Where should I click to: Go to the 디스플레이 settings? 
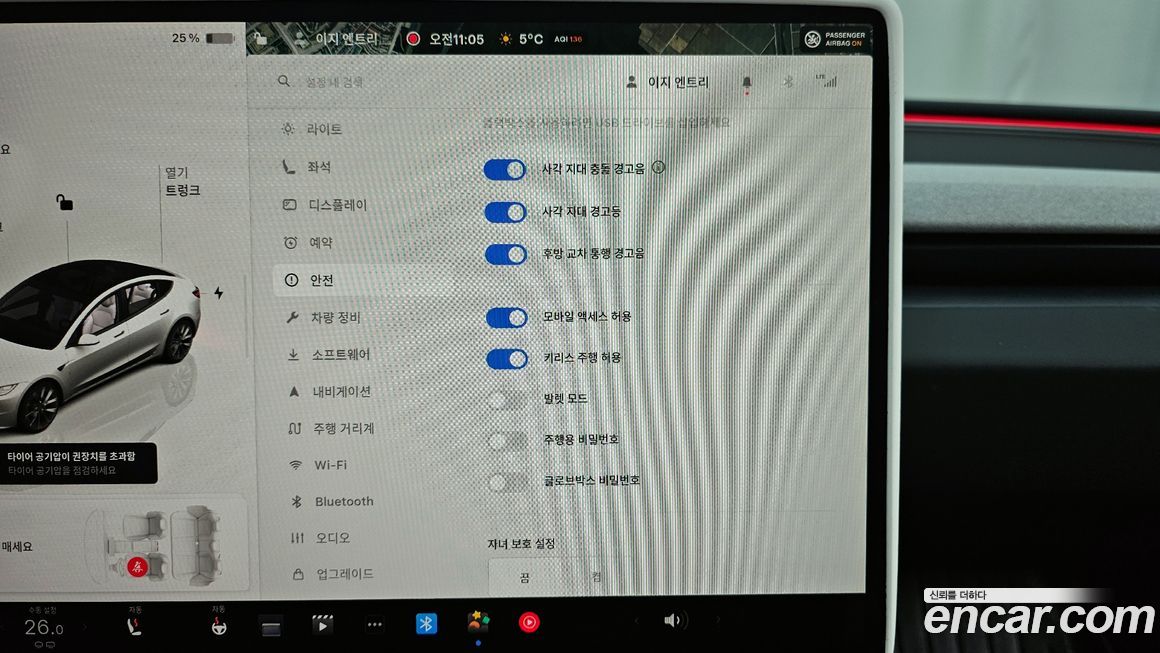336,205
